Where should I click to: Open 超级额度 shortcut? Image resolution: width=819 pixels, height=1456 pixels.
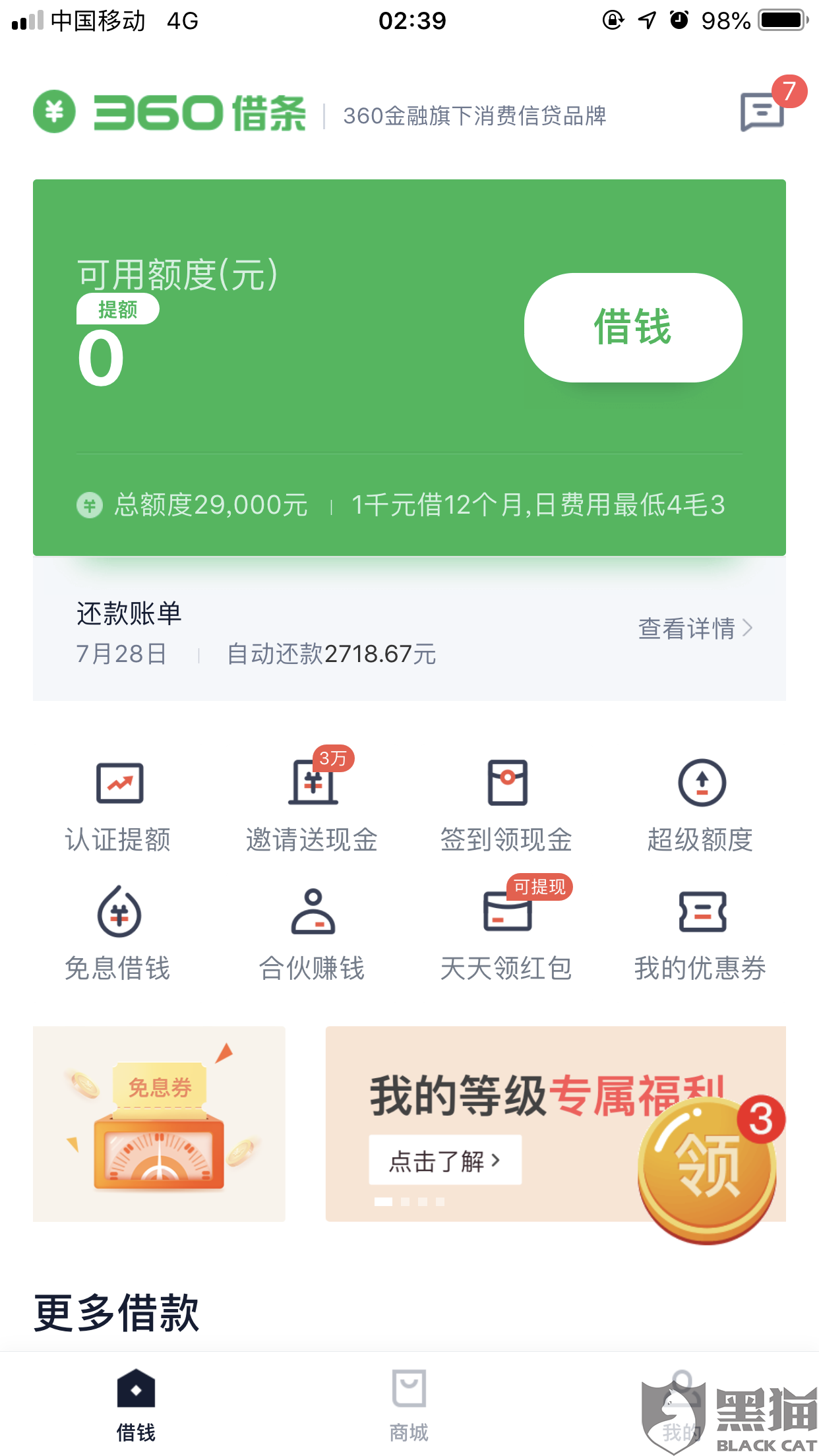[701, 806]
